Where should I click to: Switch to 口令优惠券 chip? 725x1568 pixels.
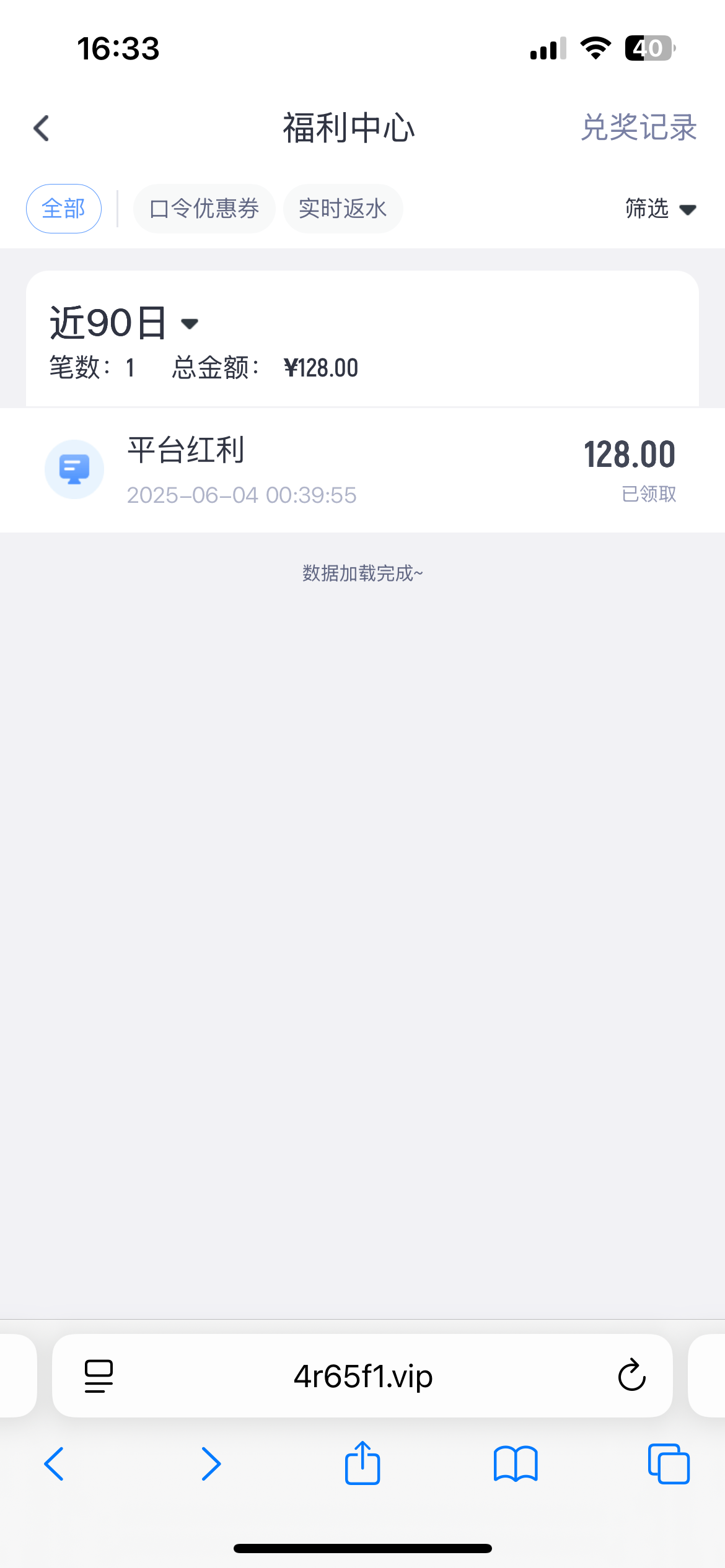[x=204, y=209]
